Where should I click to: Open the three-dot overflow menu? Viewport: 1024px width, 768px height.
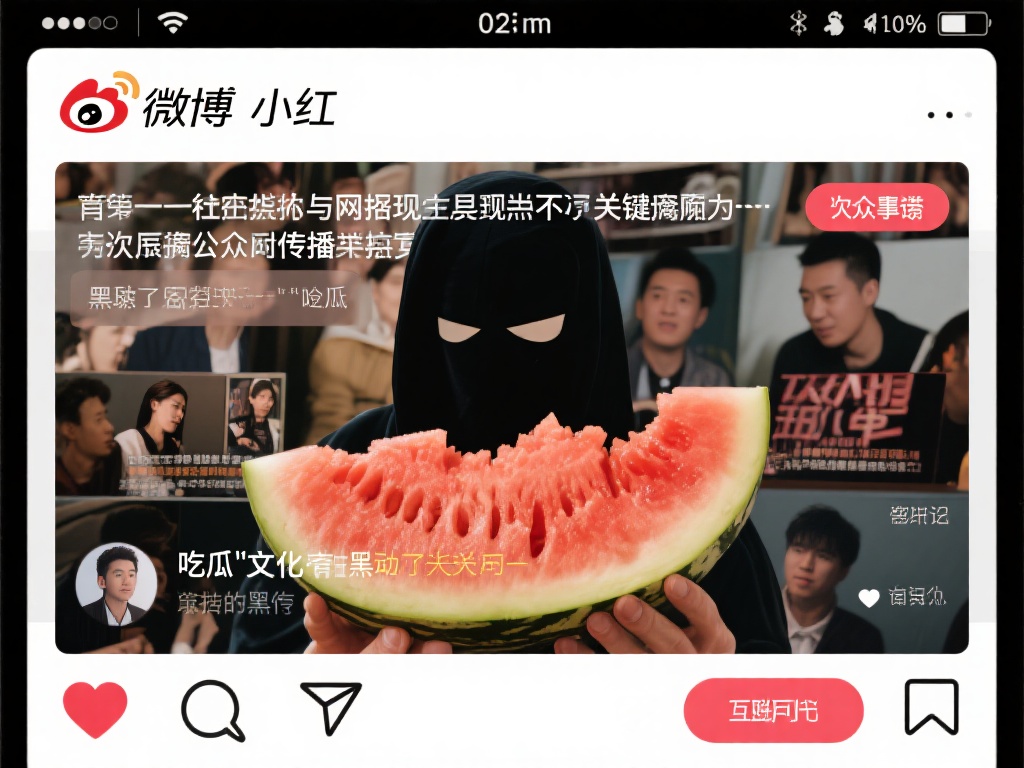(x=948, y=115)
